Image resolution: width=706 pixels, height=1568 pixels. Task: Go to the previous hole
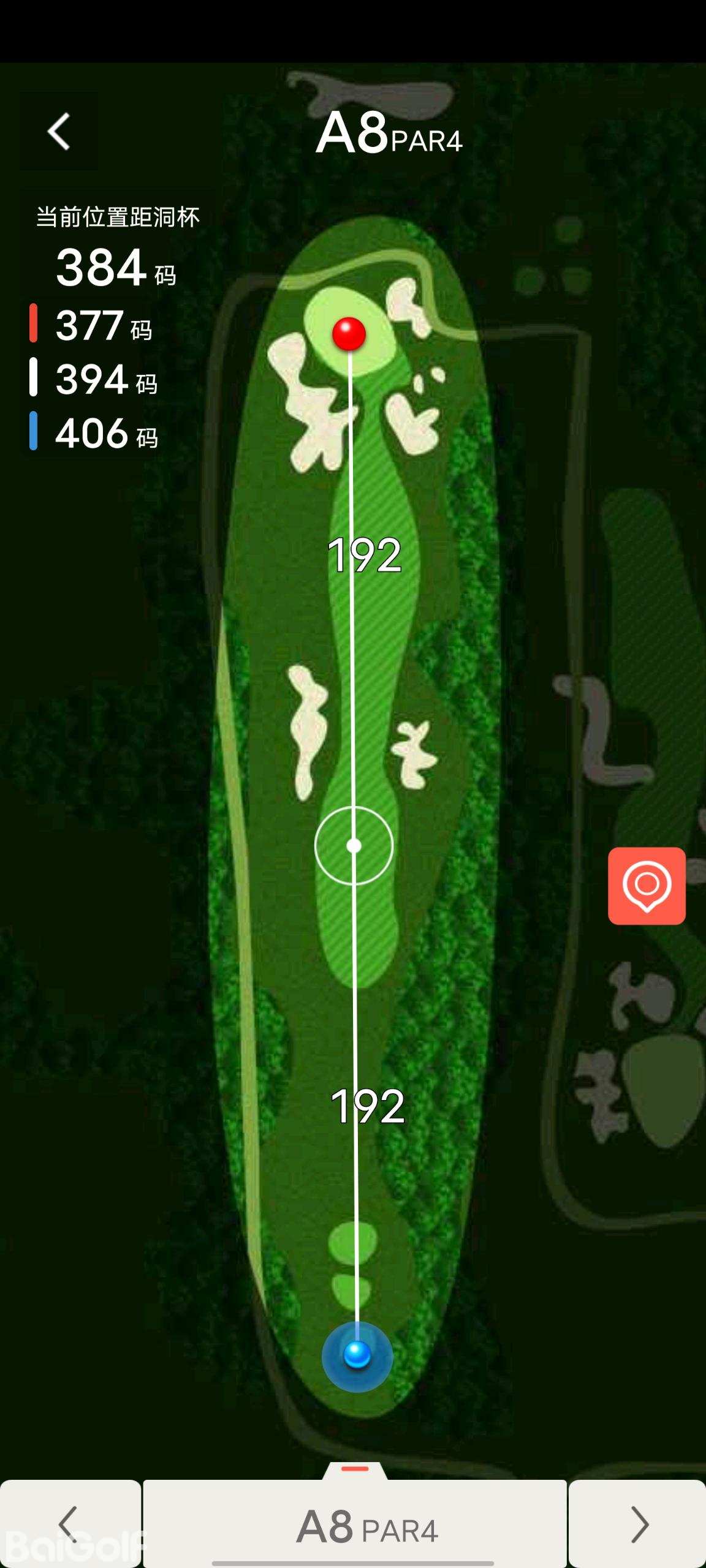pyautogui.click(x=70, y=1524)
